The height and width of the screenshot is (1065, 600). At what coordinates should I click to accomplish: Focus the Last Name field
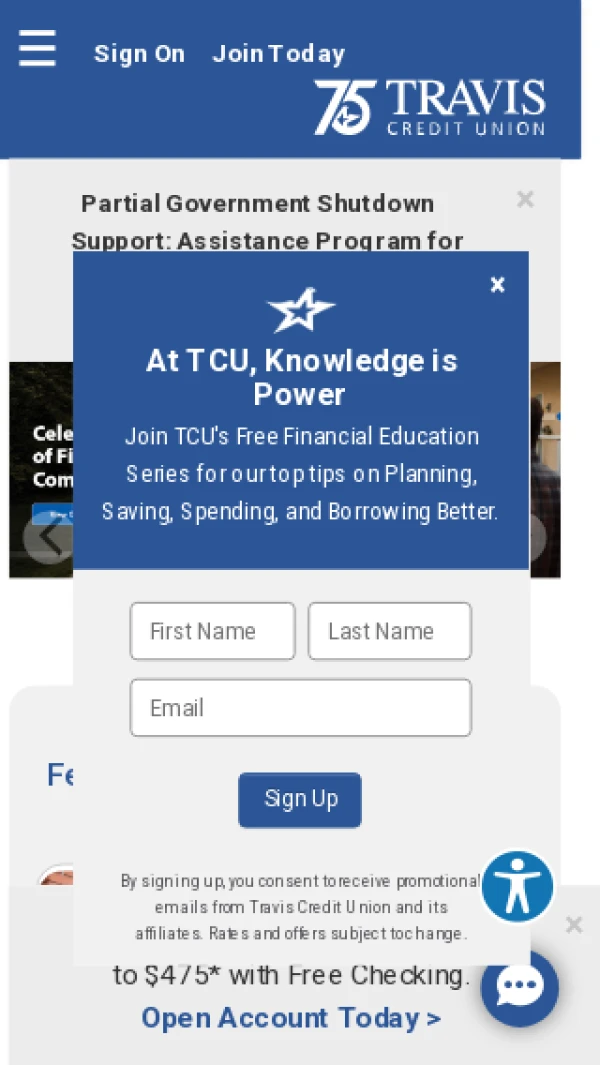pyautogui.click(x=389, y=631)
